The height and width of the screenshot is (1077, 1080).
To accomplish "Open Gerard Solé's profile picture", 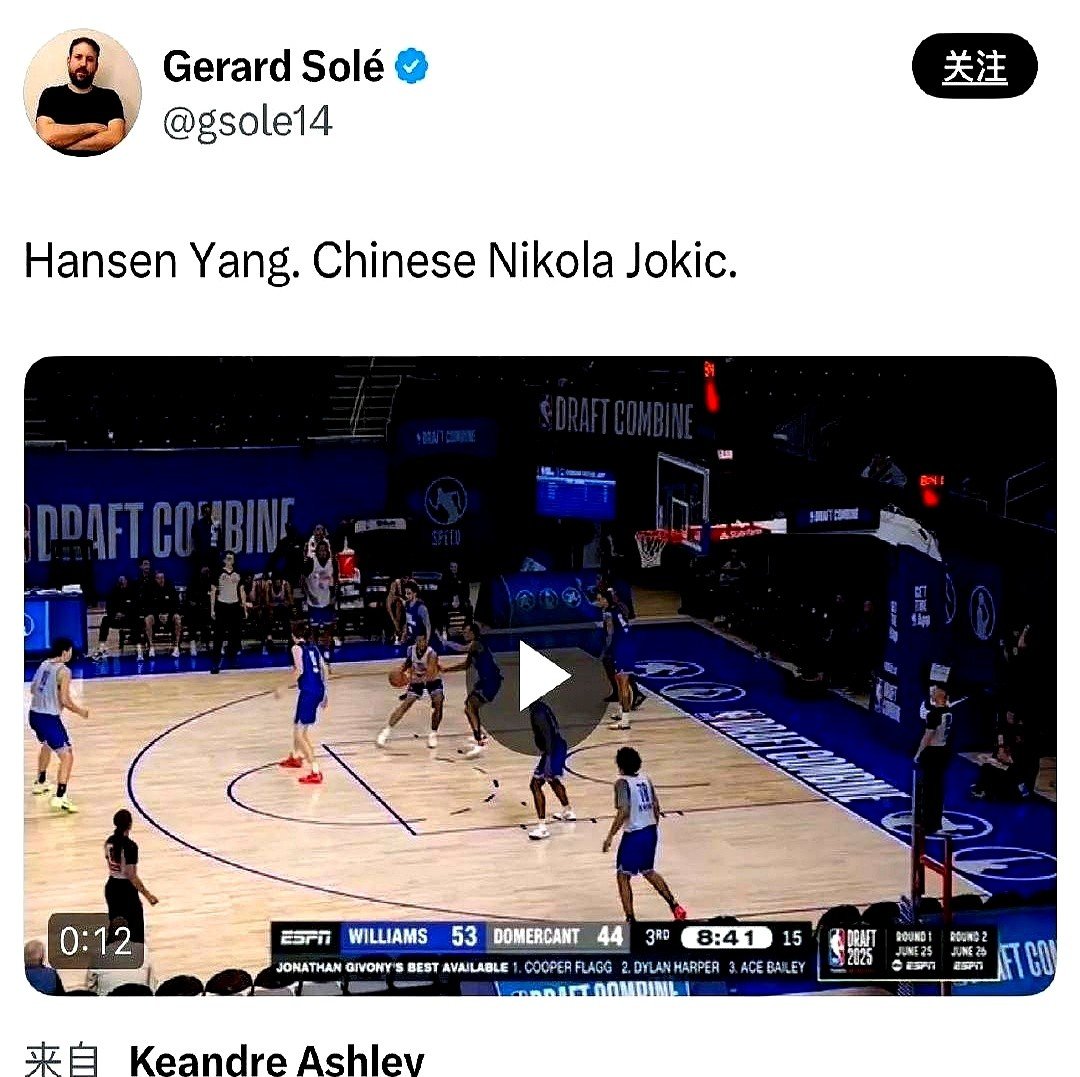I will [x=81, y=93].
